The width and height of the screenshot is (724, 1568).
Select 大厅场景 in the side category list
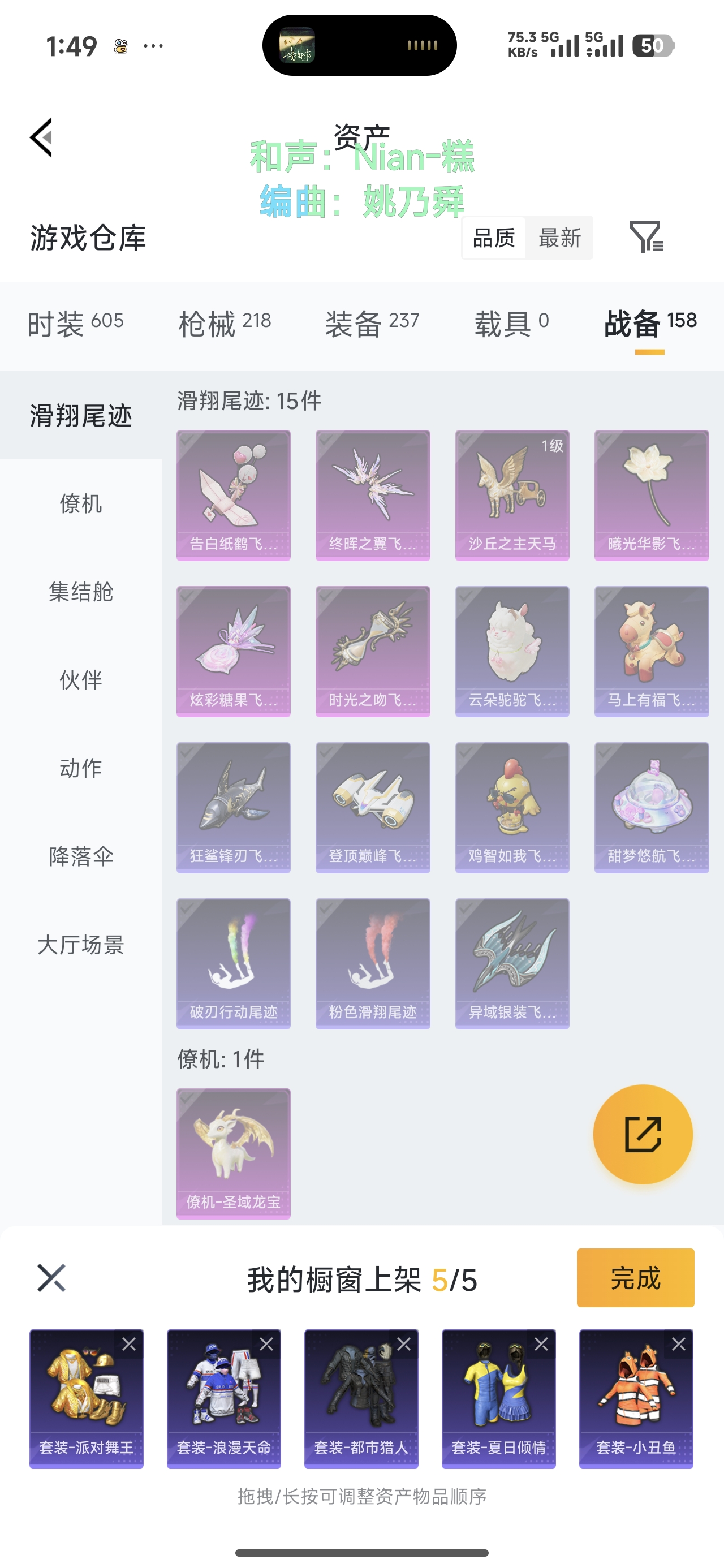(81, 945)
